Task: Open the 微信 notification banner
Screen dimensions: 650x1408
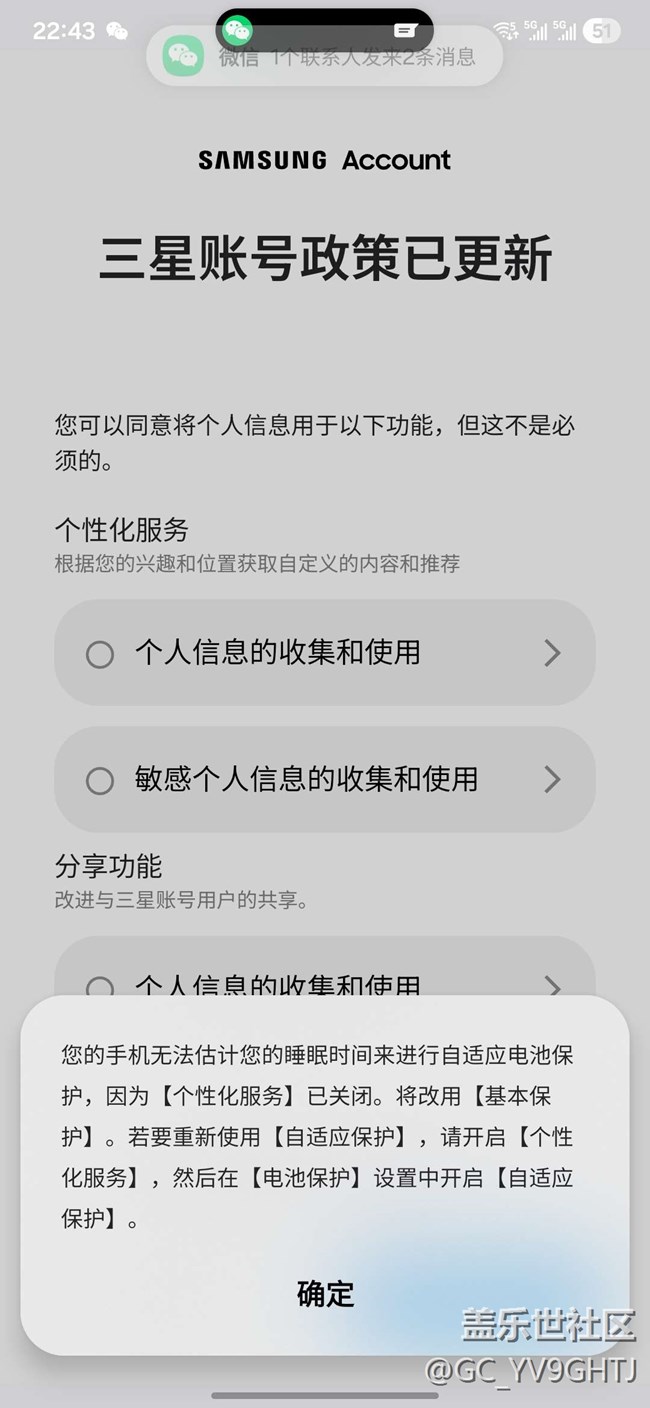Action: coord(325,56)
